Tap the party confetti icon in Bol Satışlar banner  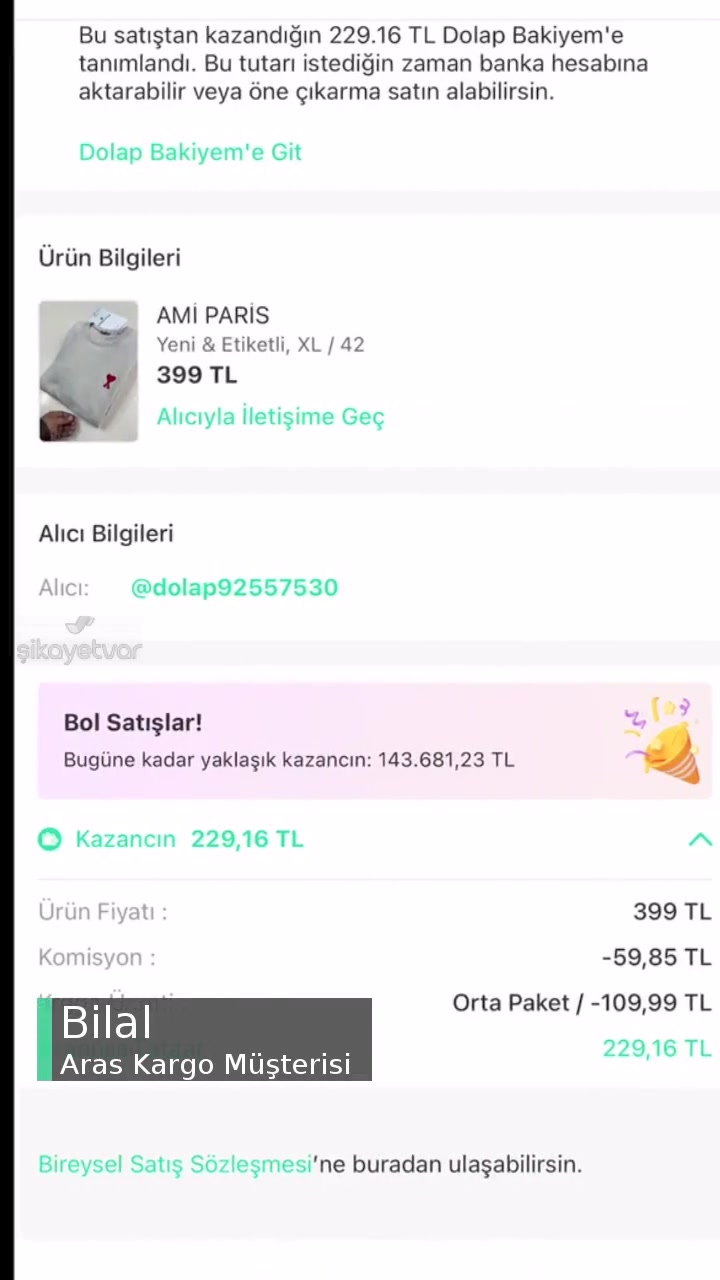(660, 738)
